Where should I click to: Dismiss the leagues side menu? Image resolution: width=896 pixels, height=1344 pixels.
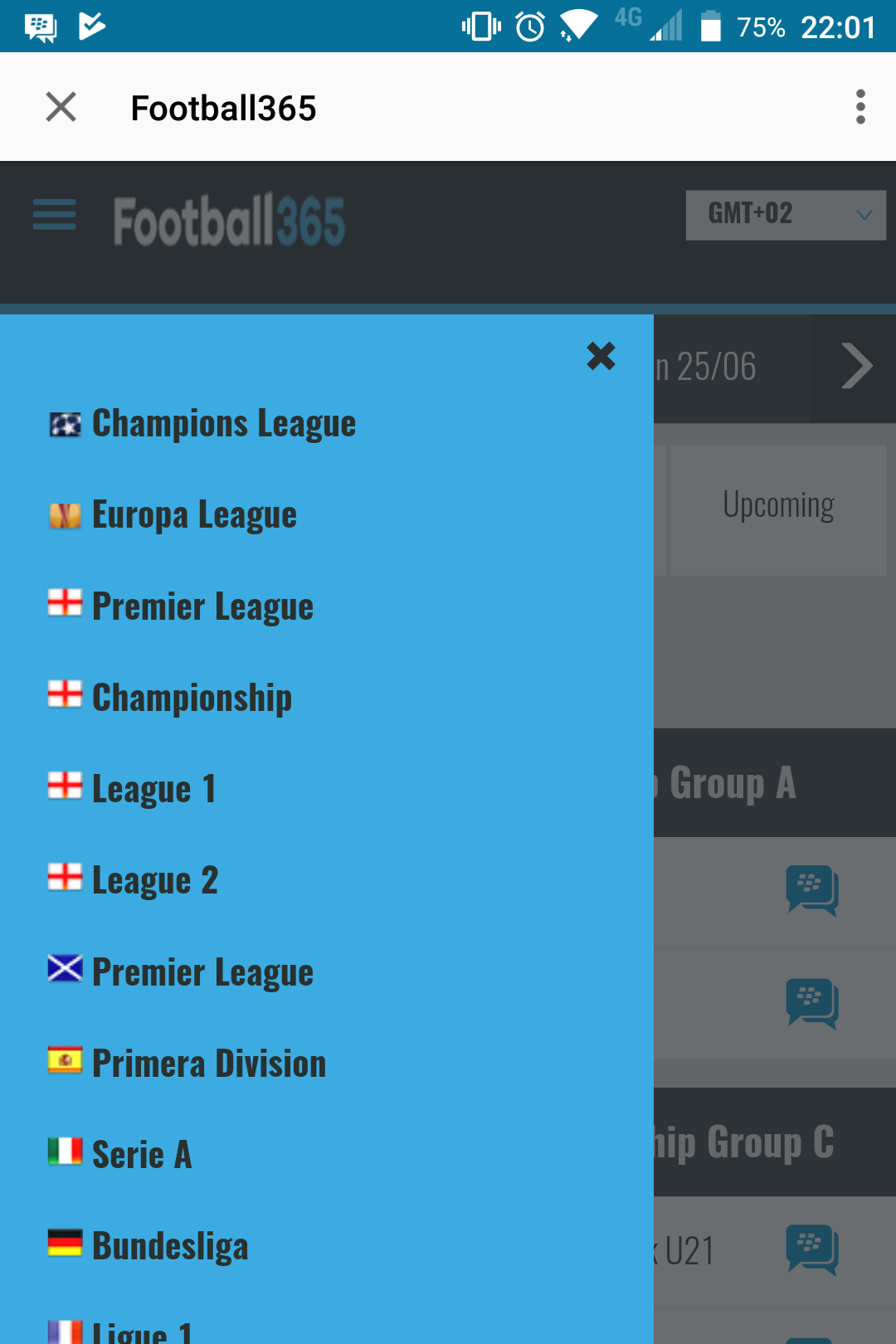pos(601,356)
